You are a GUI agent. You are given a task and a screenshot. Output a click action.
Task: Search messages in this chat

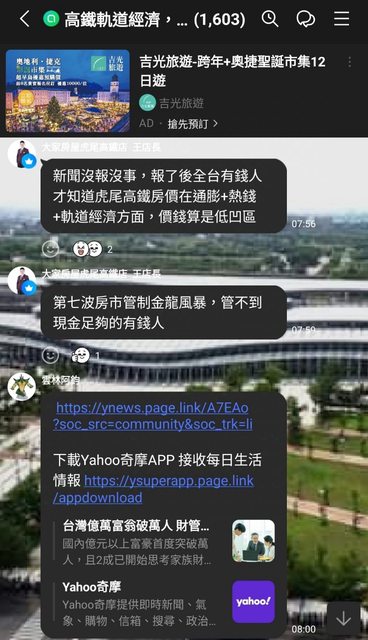(x=270, y=19)
